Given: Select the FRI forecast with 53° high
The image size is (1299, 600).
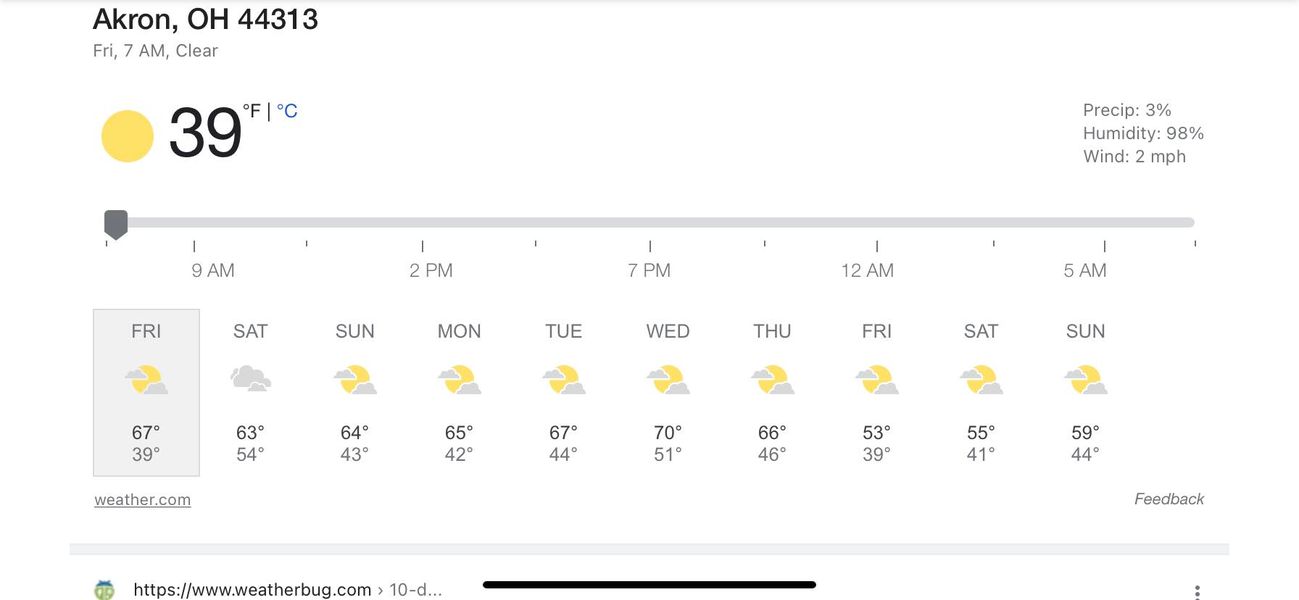Looking at the screenshot, I should coord(876,392).
